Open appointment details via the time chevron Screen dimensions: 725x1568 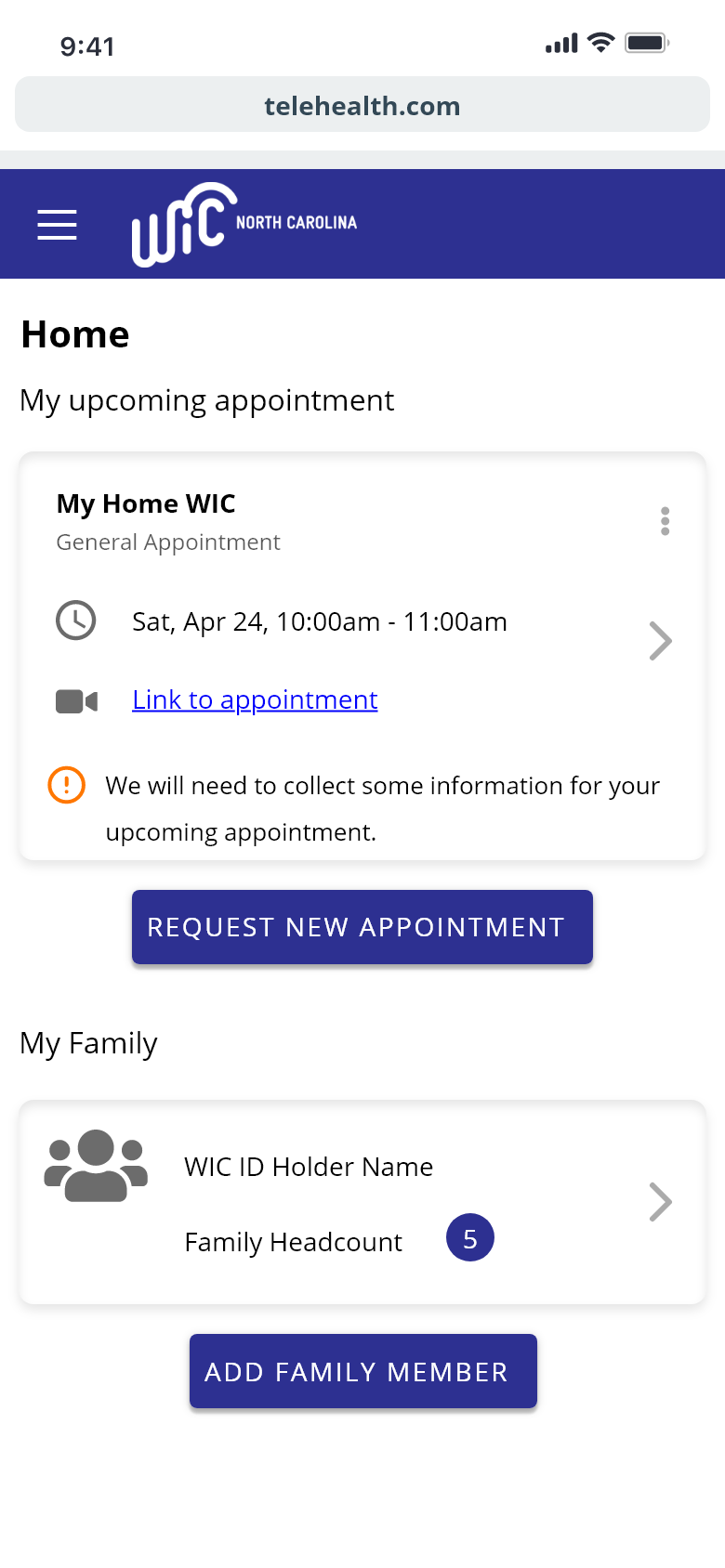pos(660,641)
